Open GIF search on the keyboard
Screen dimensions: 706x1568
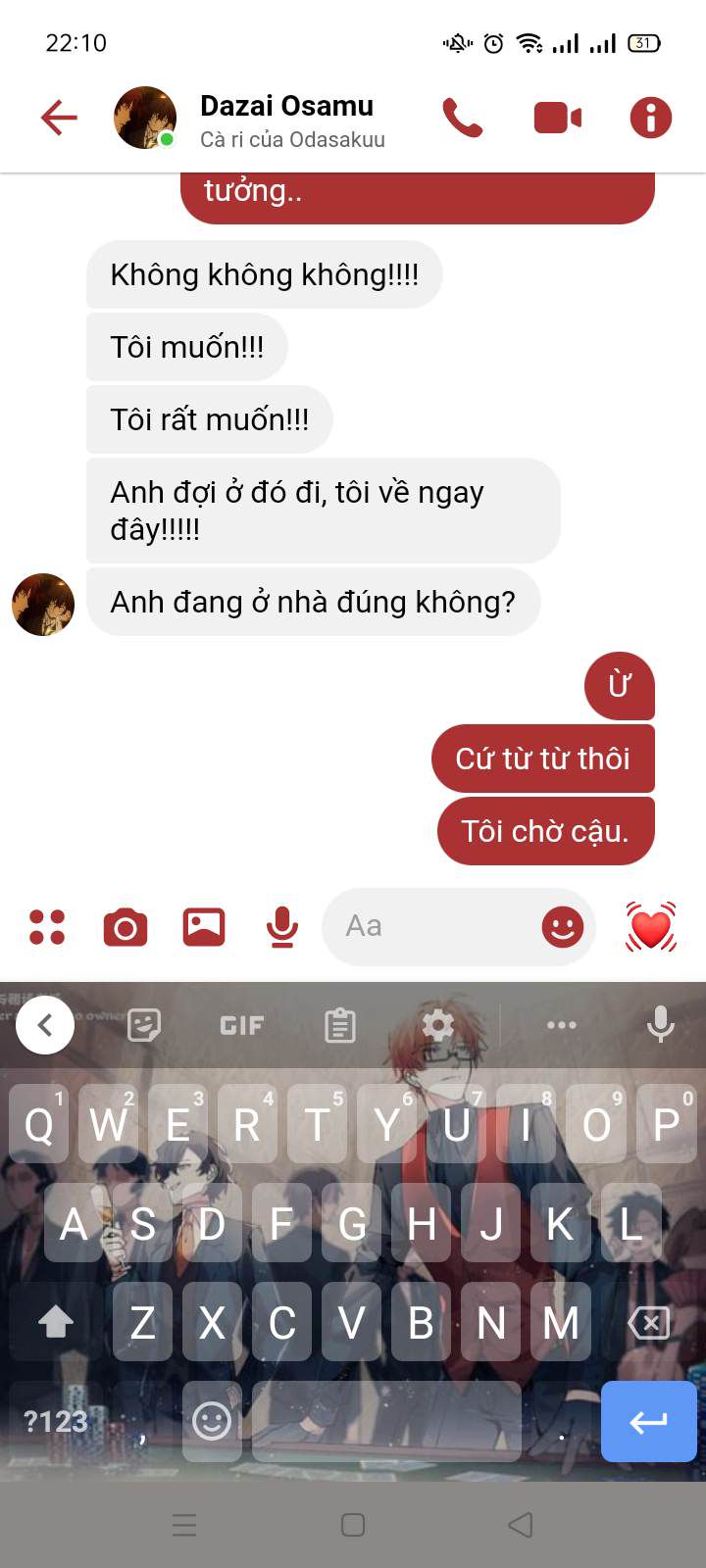(x=241, y=1025)
